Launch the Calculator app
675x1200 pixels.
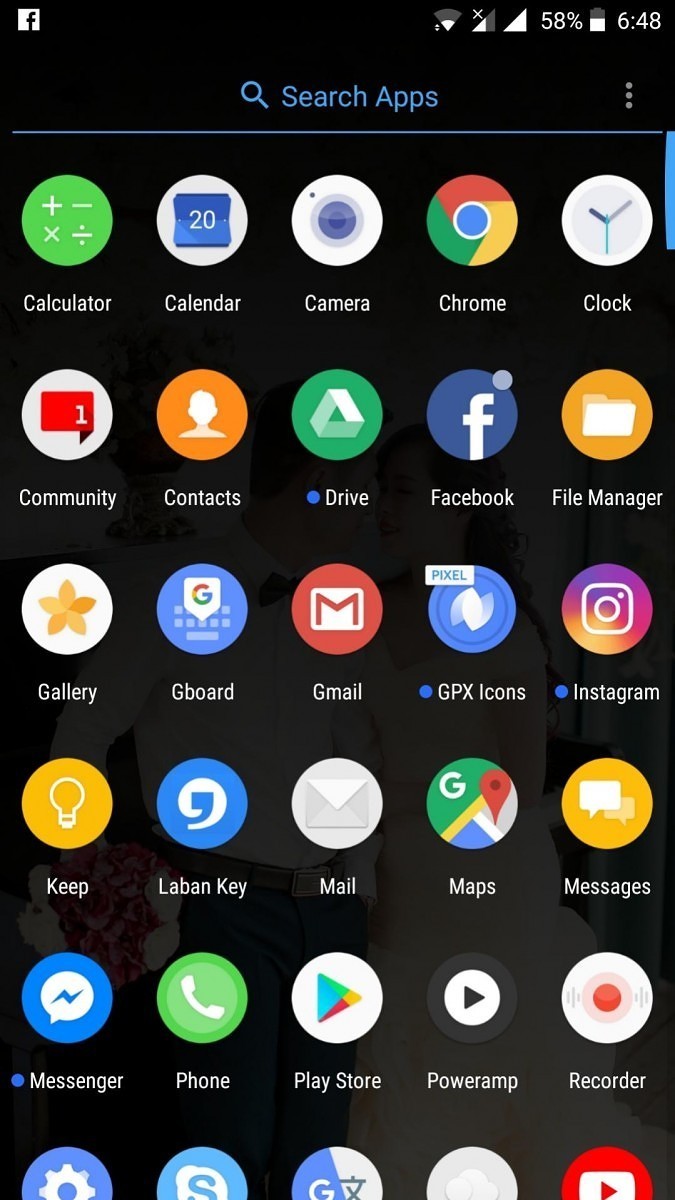point(67,221)
